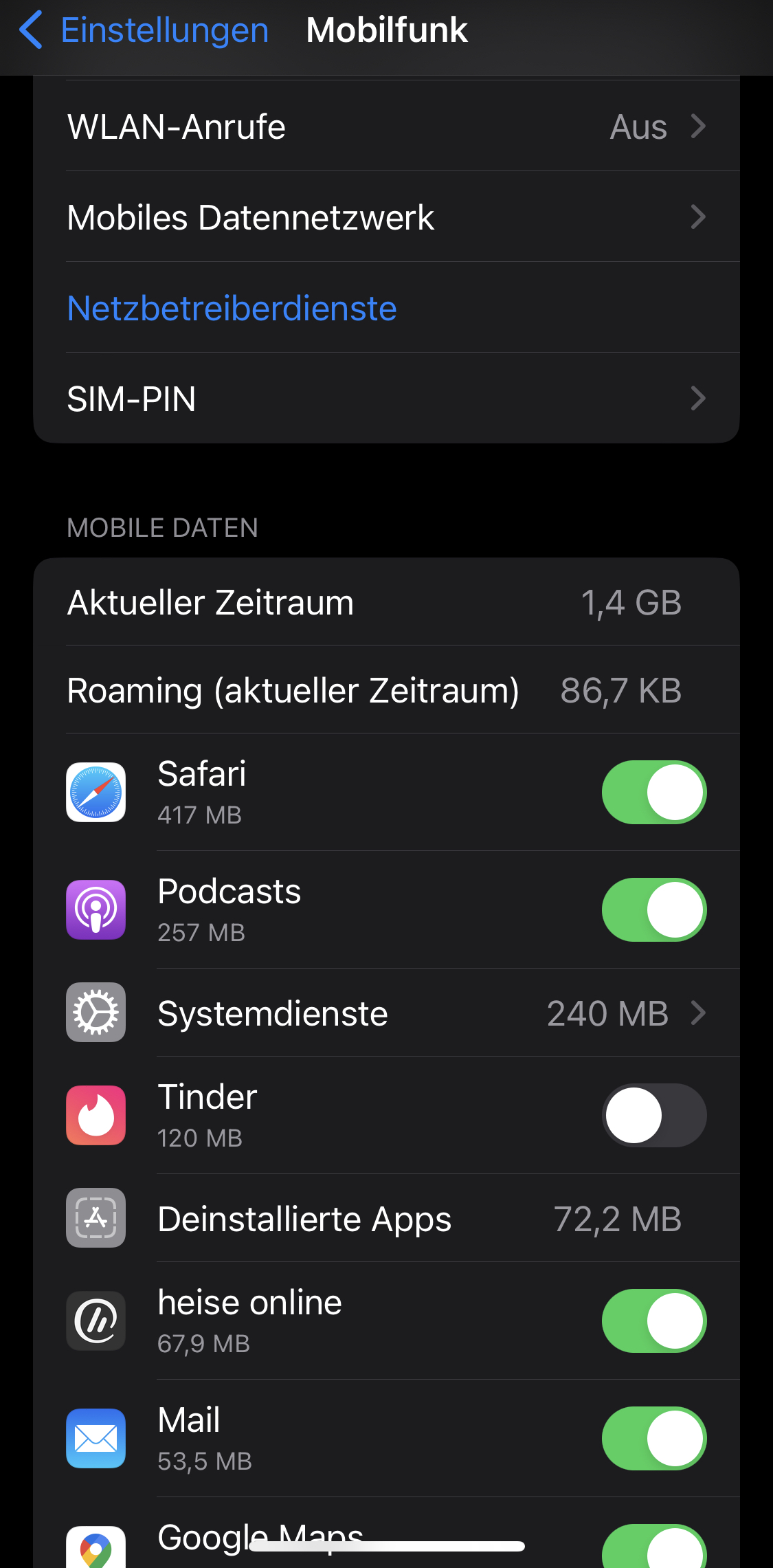This screenshot has width=773, height=1568.
Task: Tap the Netzbetreiberdienste link
Action: click(x=232, y=309)
